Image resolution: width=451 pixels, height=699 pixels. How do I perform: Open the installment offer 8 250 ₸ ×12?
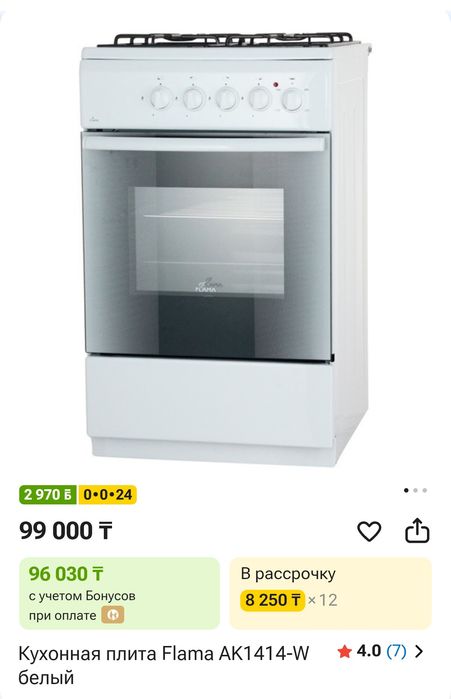click(331, 593)
